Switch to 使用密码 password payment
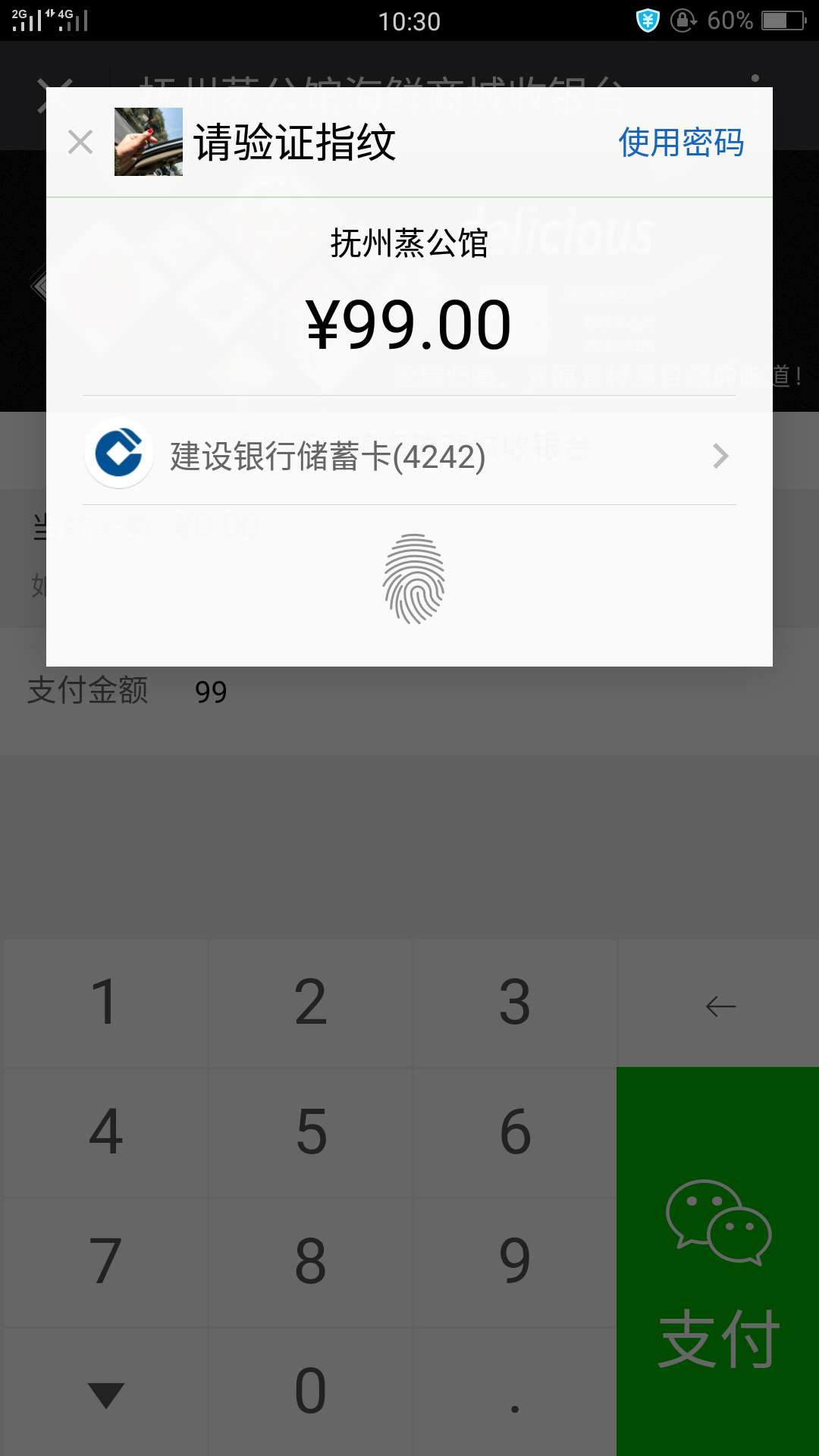 pos(681,143)
